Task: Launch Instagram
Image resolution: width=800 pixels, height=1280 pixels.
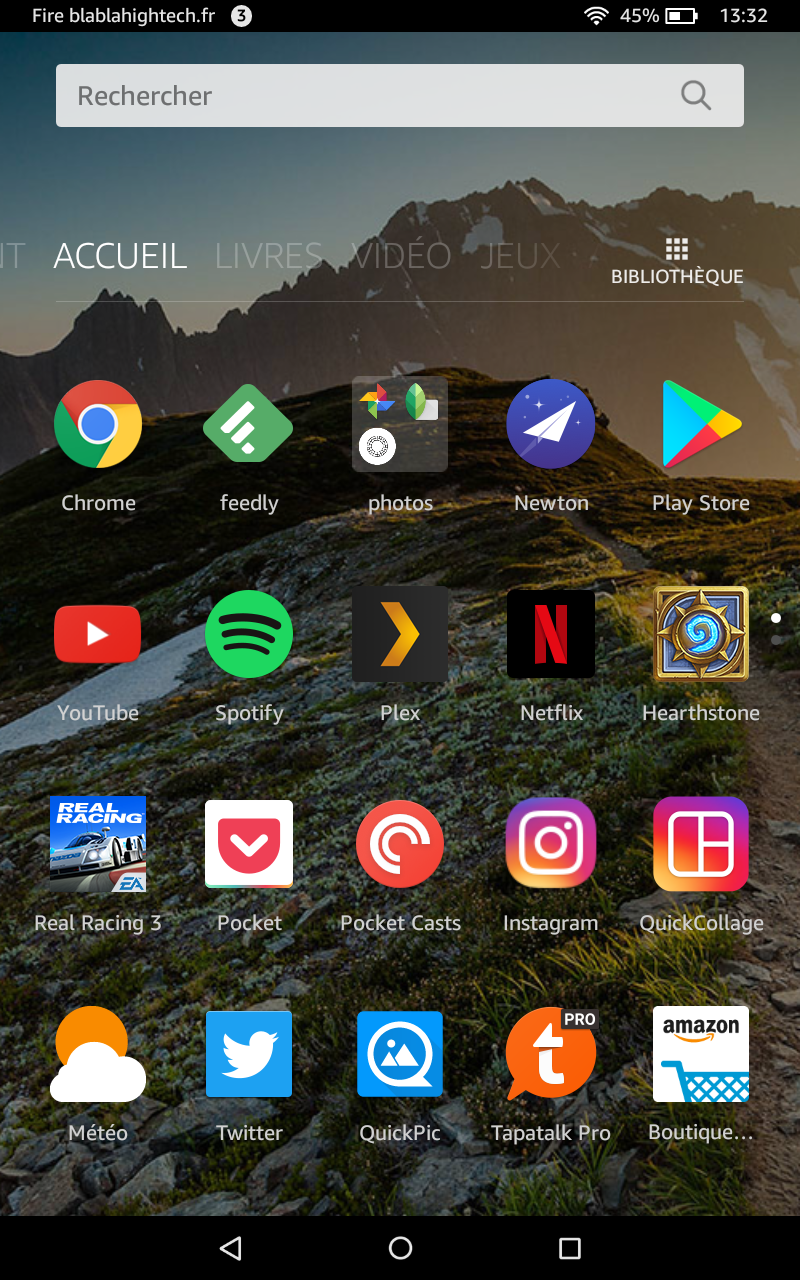Action: click(x=551, y=845)
